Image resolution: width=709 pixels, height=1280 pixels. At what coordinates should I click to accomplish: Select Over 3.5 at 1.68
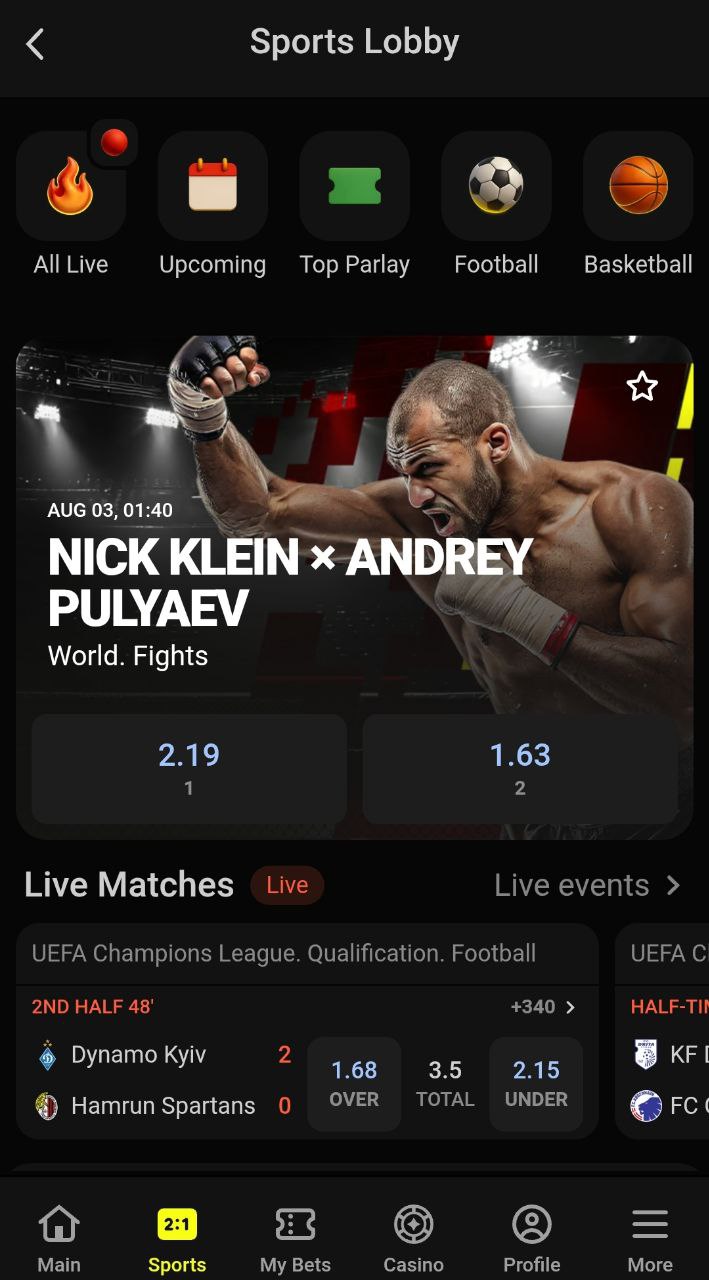pos(354,1084)
